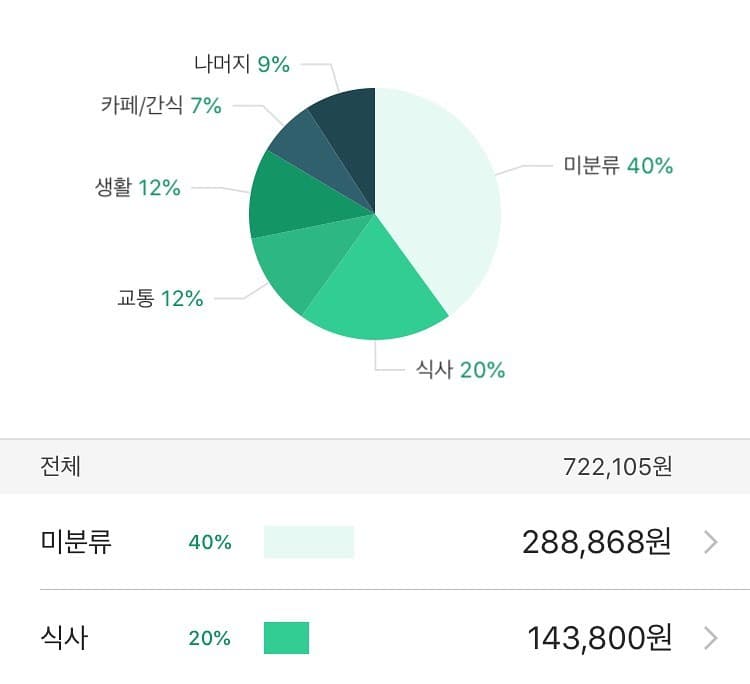The image size is (750, 684).
Task: Open the 식사 spending category row
Action: point(375,637)
